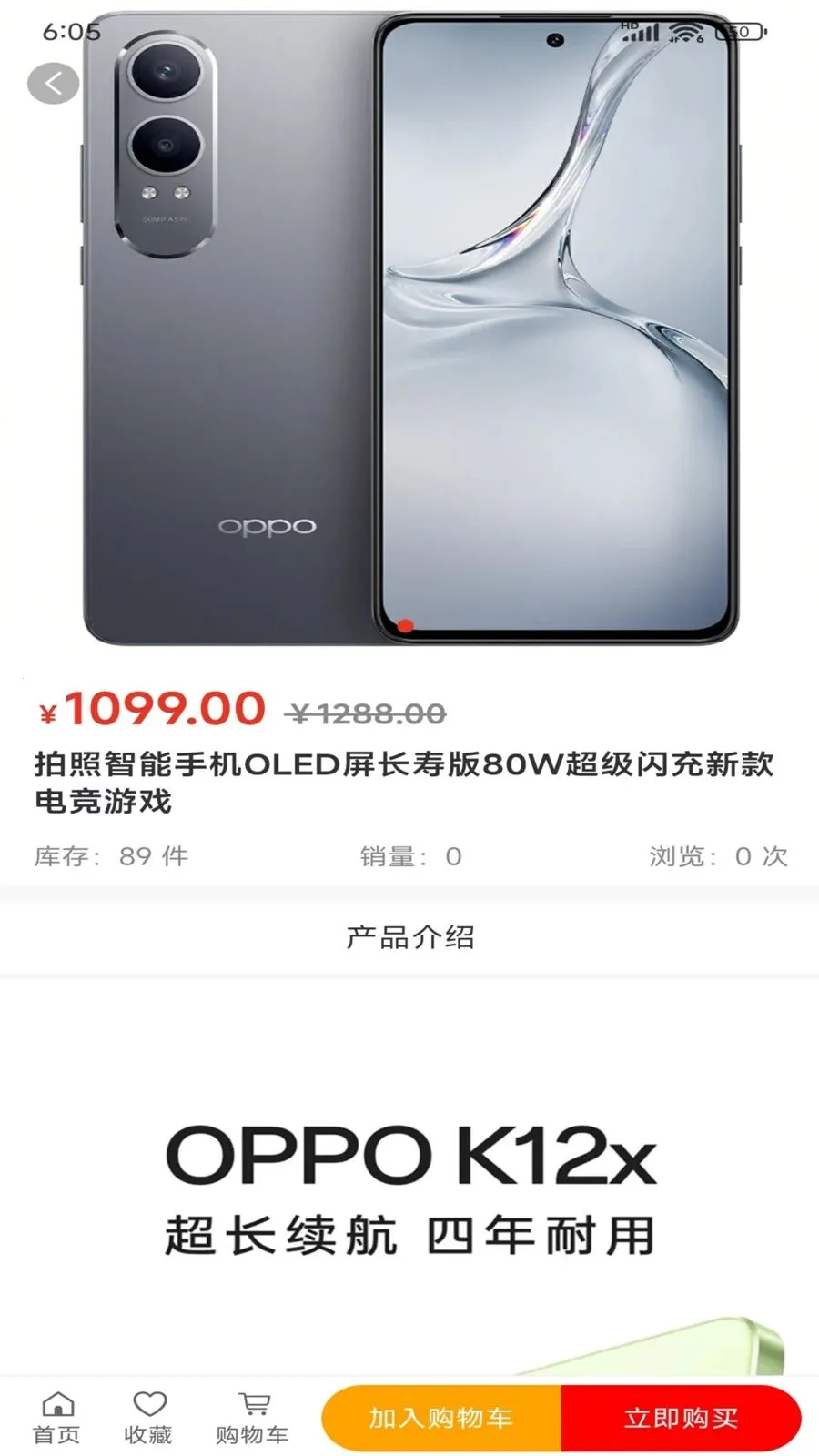
Task: Open the 首页 home tab
Action: click(x=56, y=1418)
